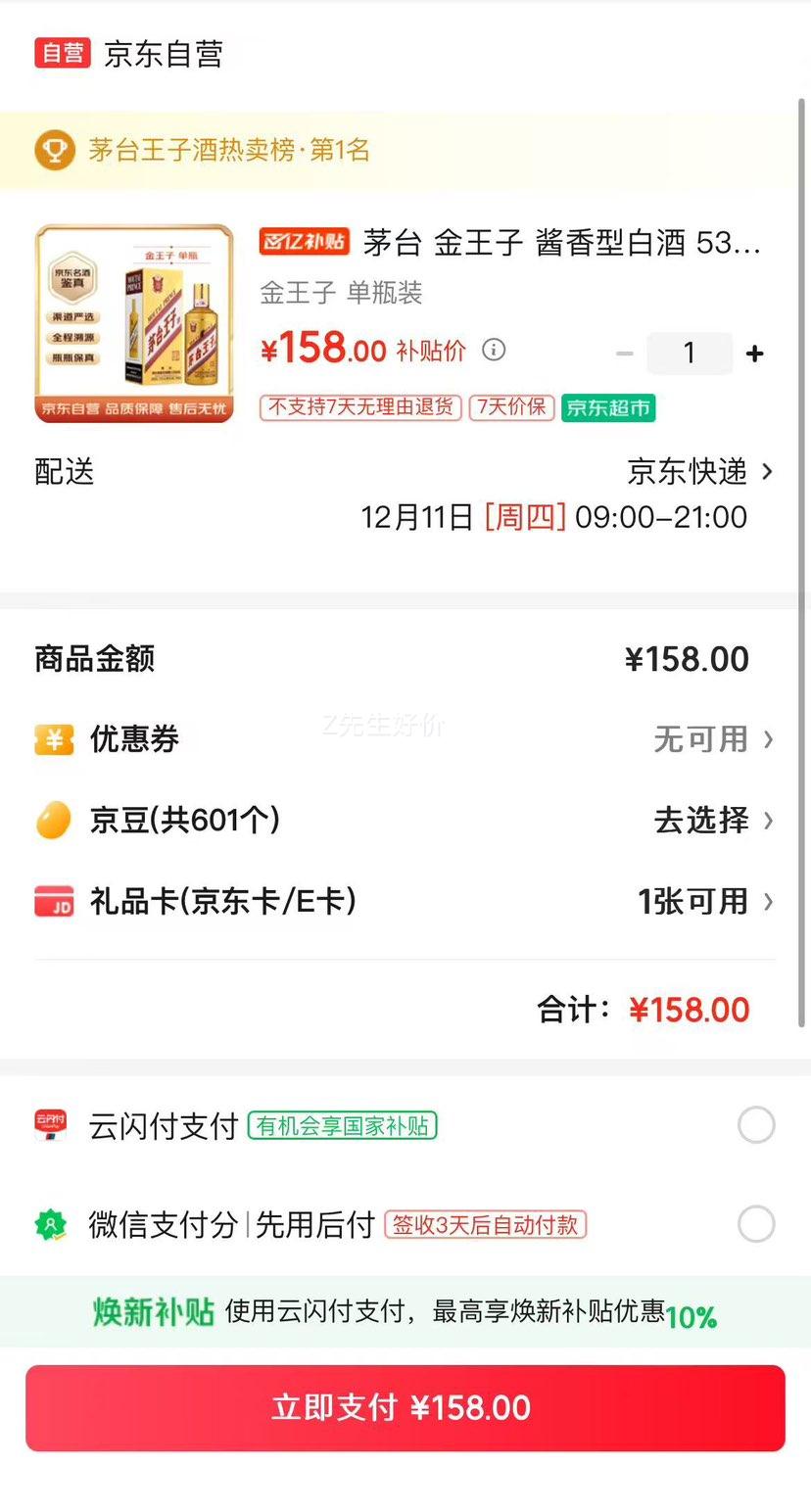Click the 京东超市 green tag
This screenshot has height=1512, width=811.
(x=607, y=407)
